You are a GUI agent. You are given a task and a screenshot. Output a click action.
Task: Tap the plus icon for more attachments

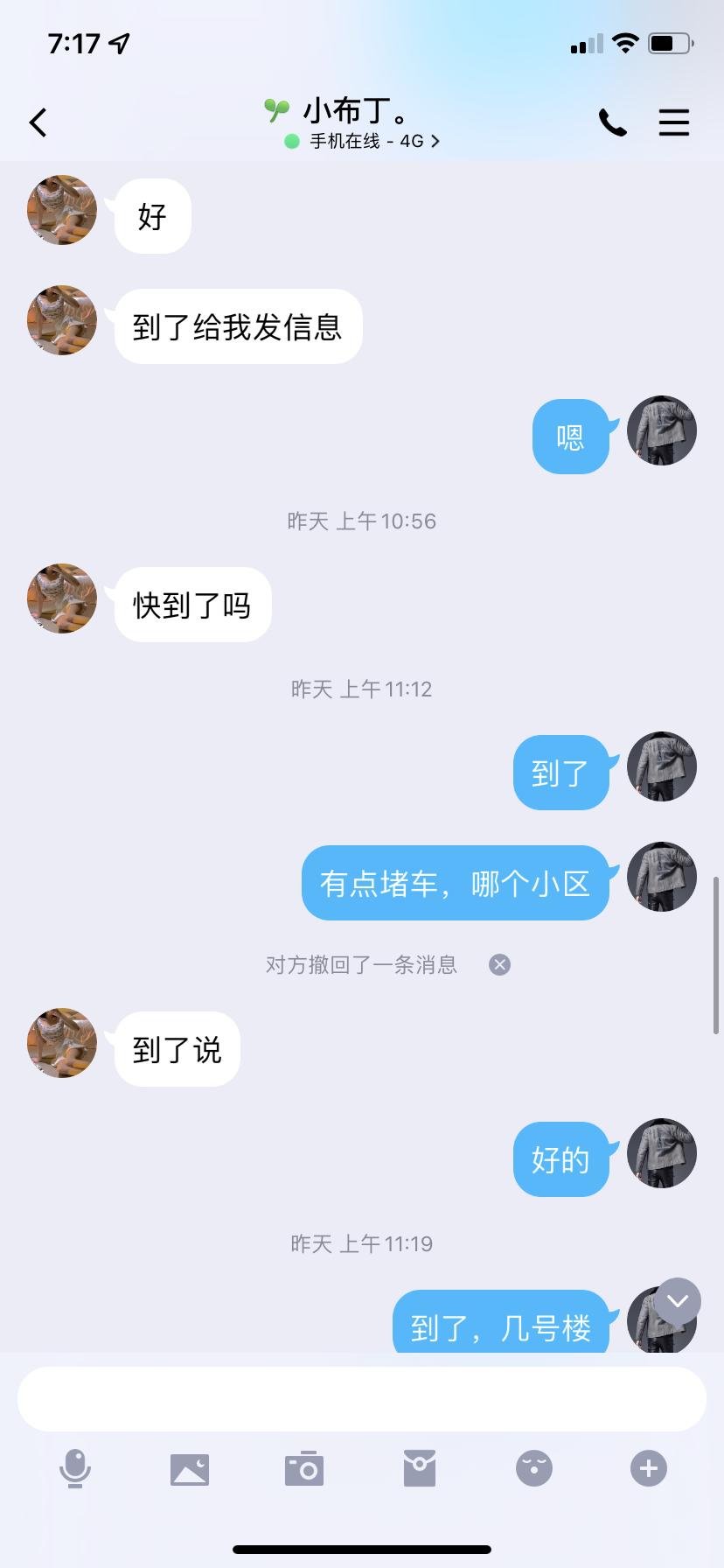648,1468
